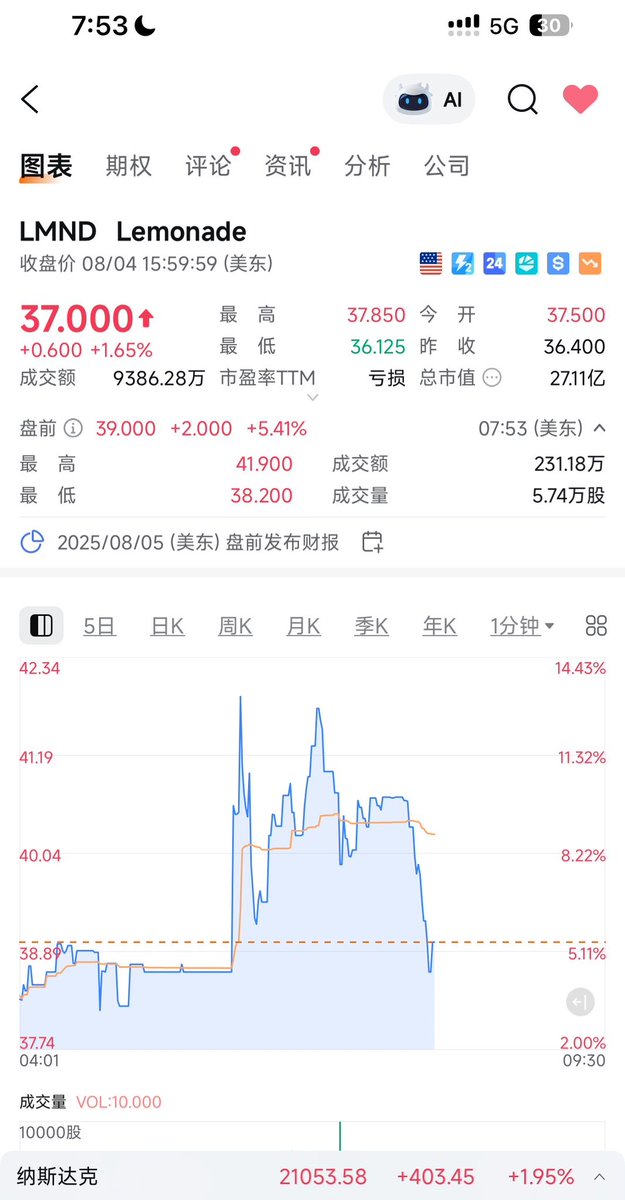Switch chart to 日K
This screenshot has height=1200, width=625.
(167, 626)
